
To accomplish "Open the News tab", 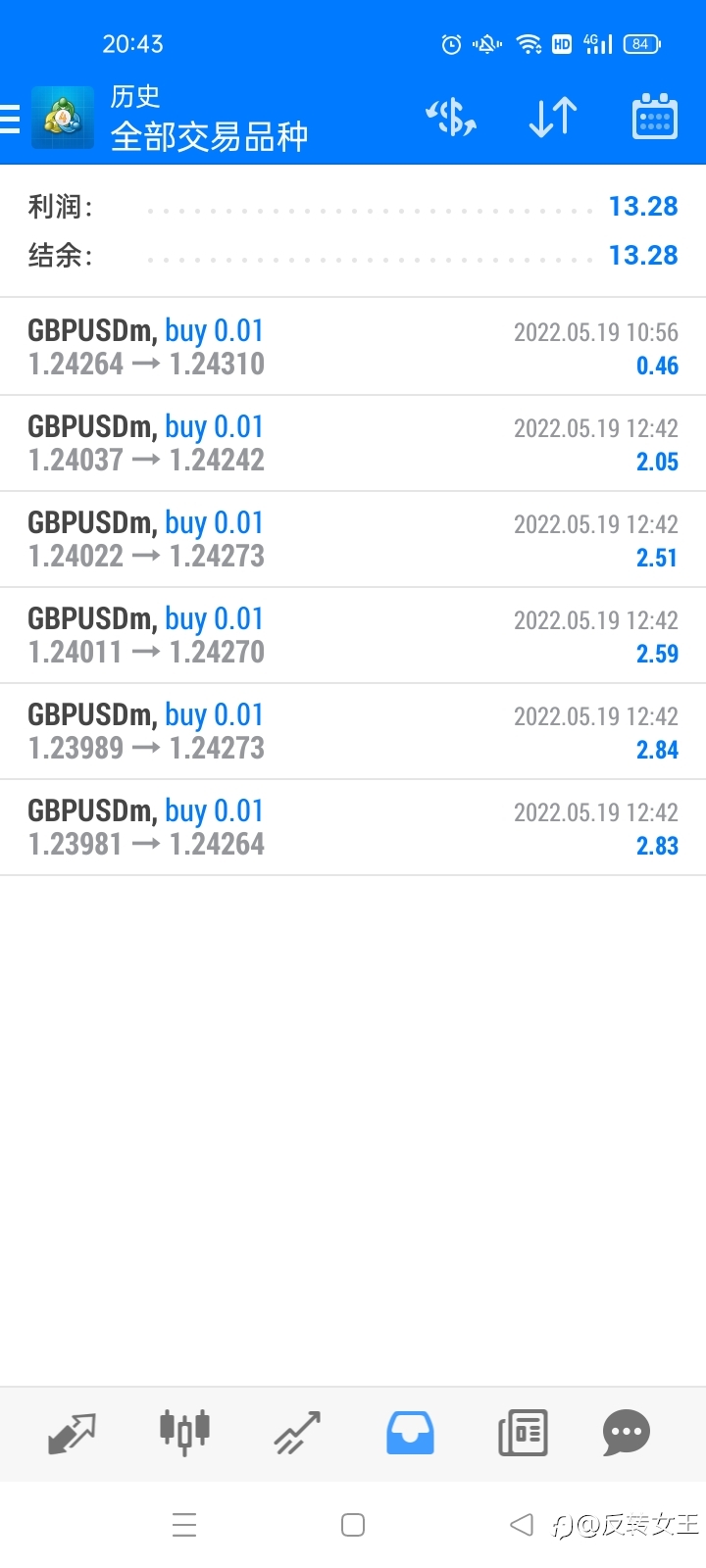I will click(523, 1433).
